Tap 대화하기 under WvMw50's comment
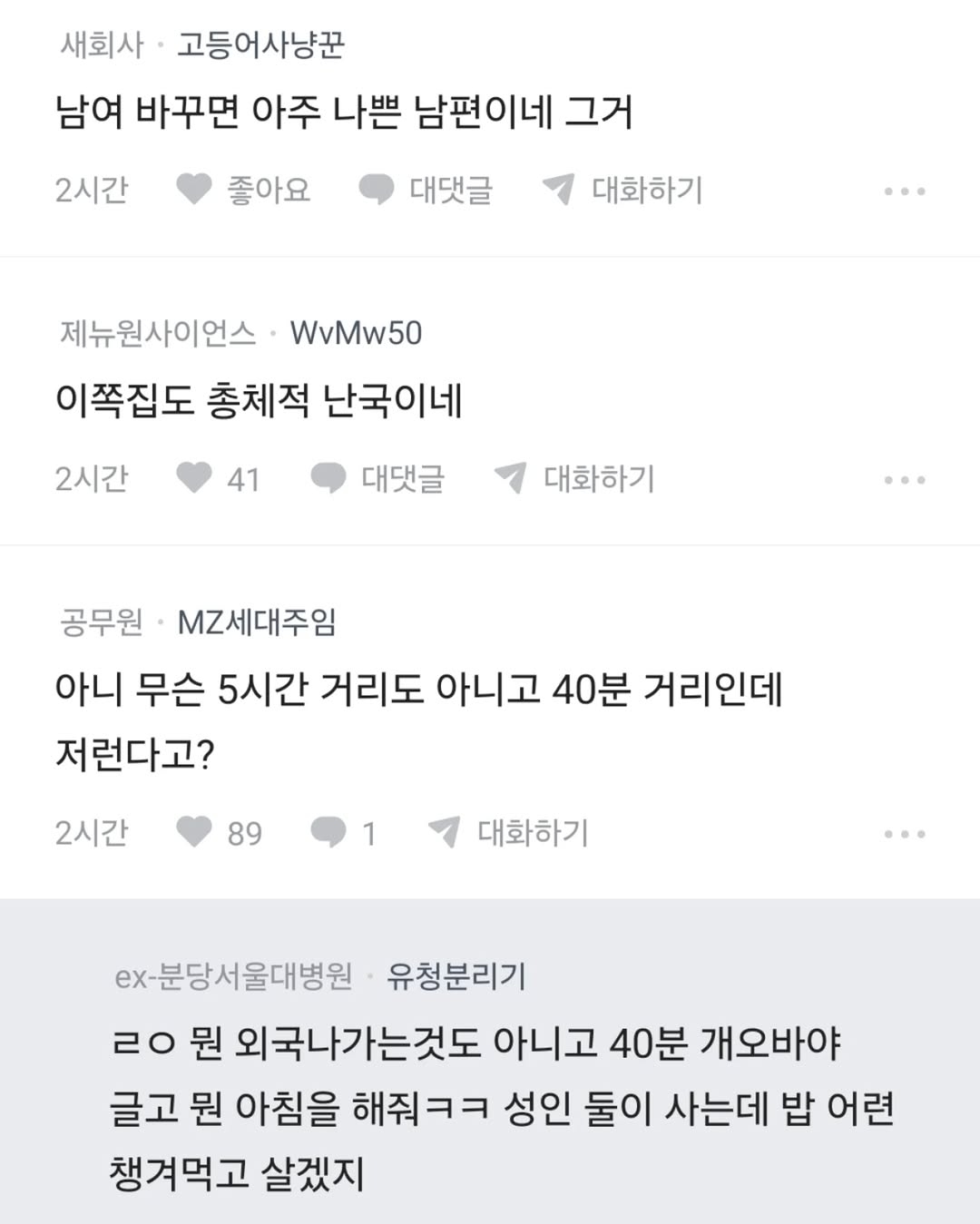The width and height of the screenshot is (980, 1224). (x=574, y=478)
